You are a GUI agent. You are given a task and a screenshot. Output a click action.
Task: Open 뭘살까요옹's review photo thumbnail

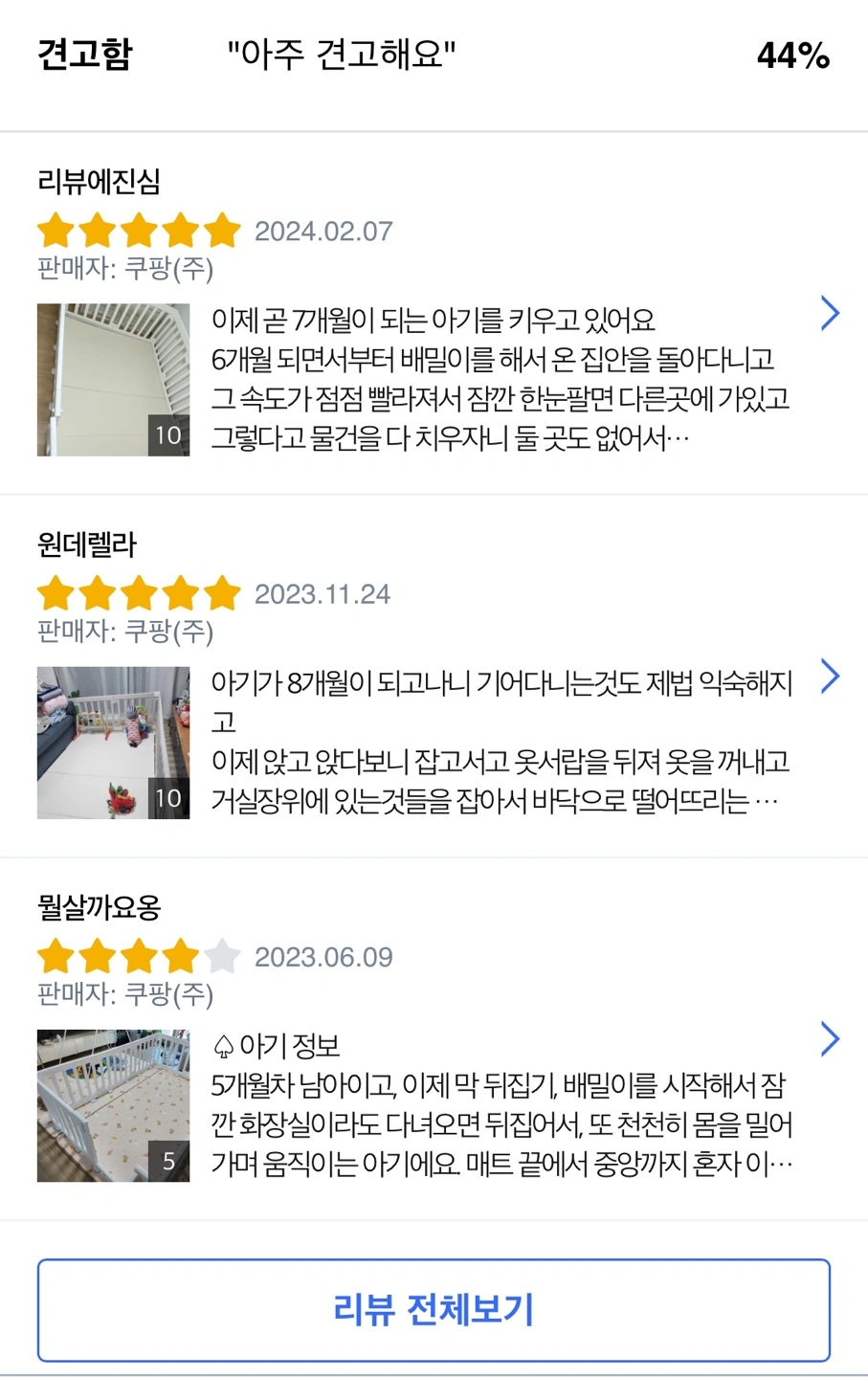113,1105
